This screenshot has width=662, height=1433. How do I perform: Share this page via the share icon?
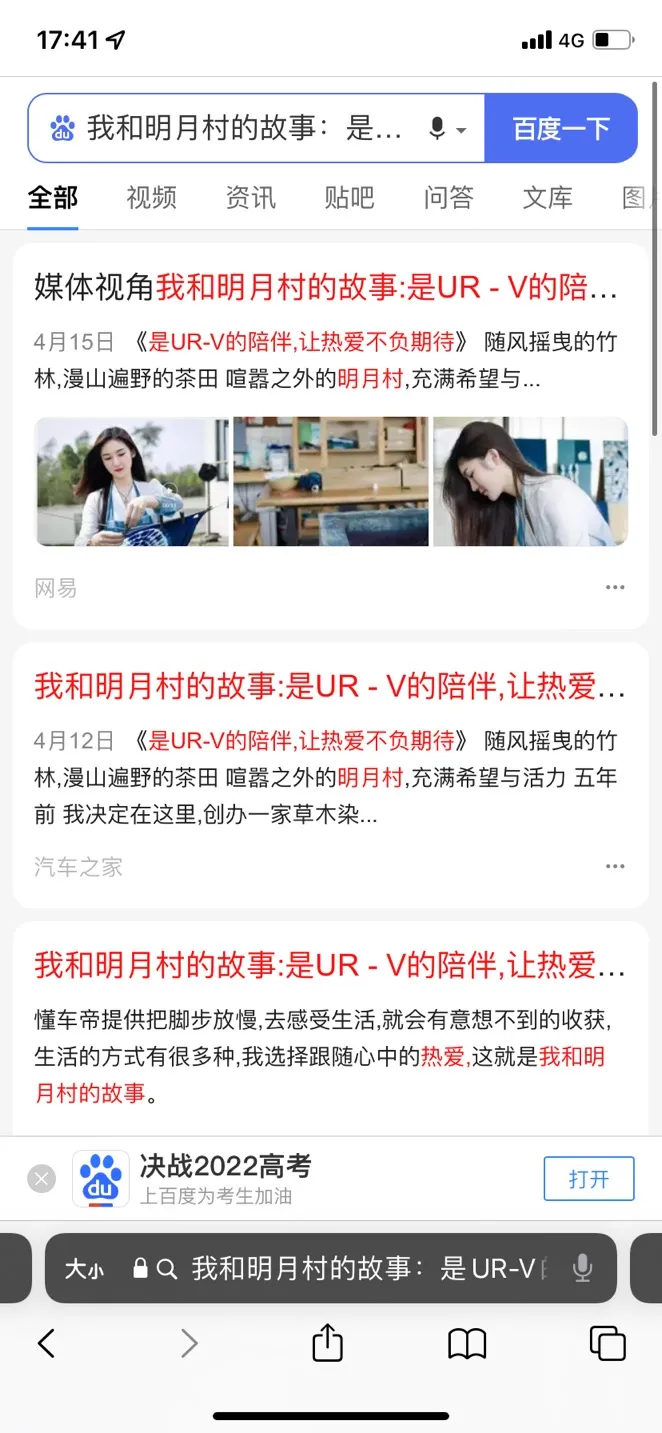[x=328, y=1343]
